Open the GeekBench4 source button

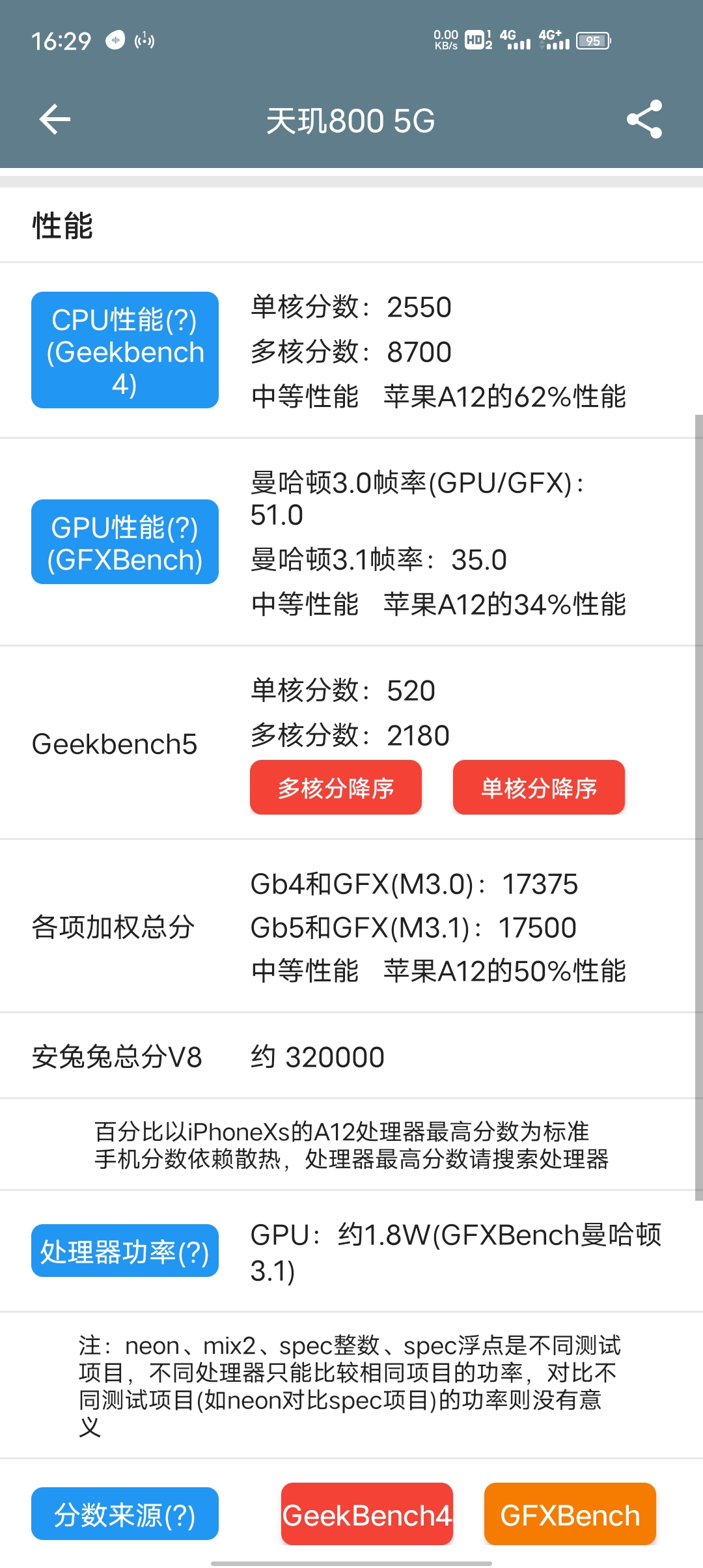pos(367,1514)
